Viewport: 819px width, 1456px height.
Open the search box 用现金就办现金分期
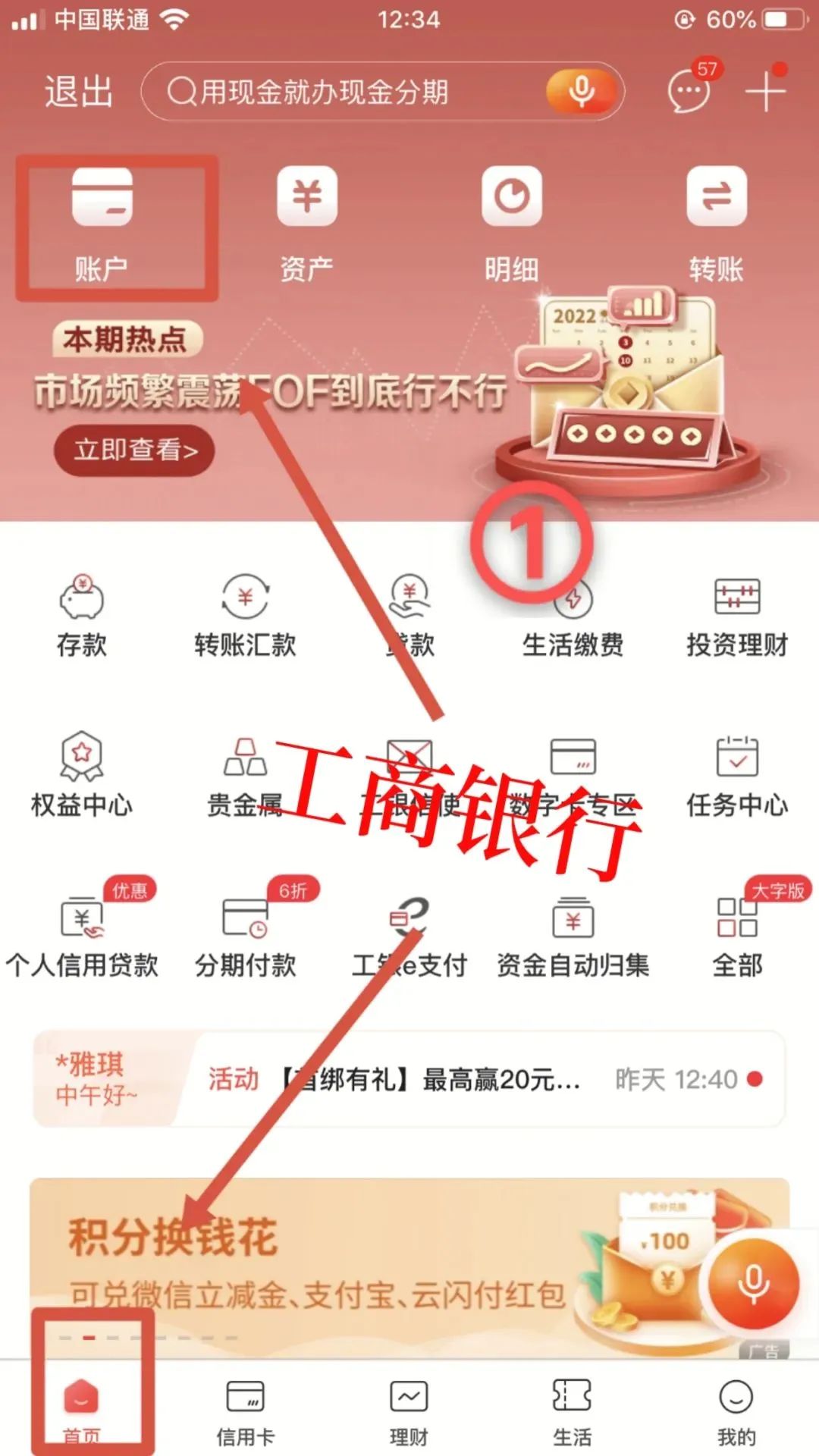[341, 92]
